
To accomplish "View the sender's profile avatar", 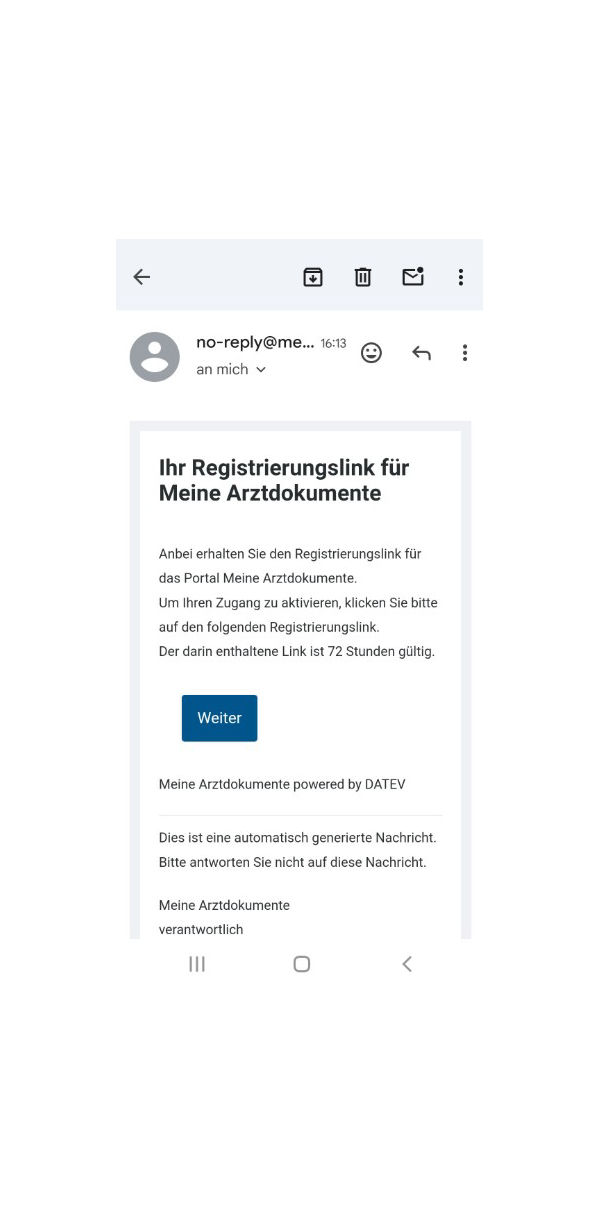I will 155,357.
